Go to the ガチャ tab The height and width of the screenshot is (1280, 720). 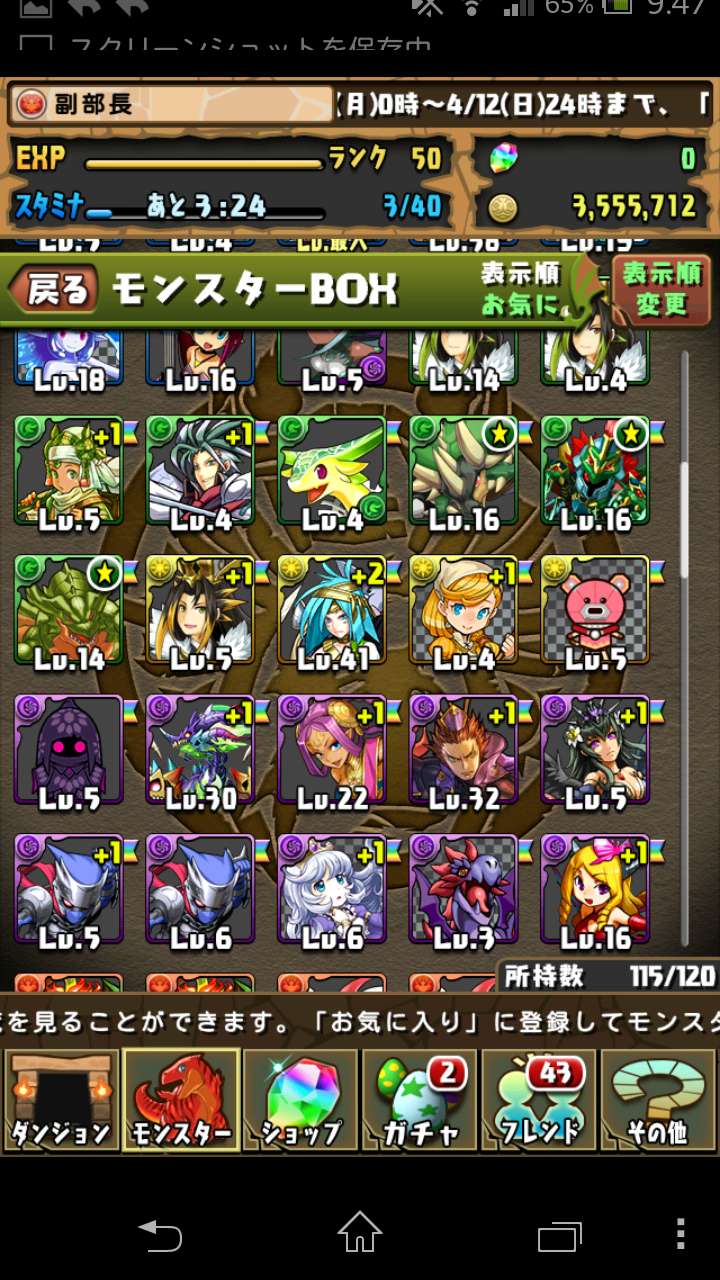click(420, 1101)
